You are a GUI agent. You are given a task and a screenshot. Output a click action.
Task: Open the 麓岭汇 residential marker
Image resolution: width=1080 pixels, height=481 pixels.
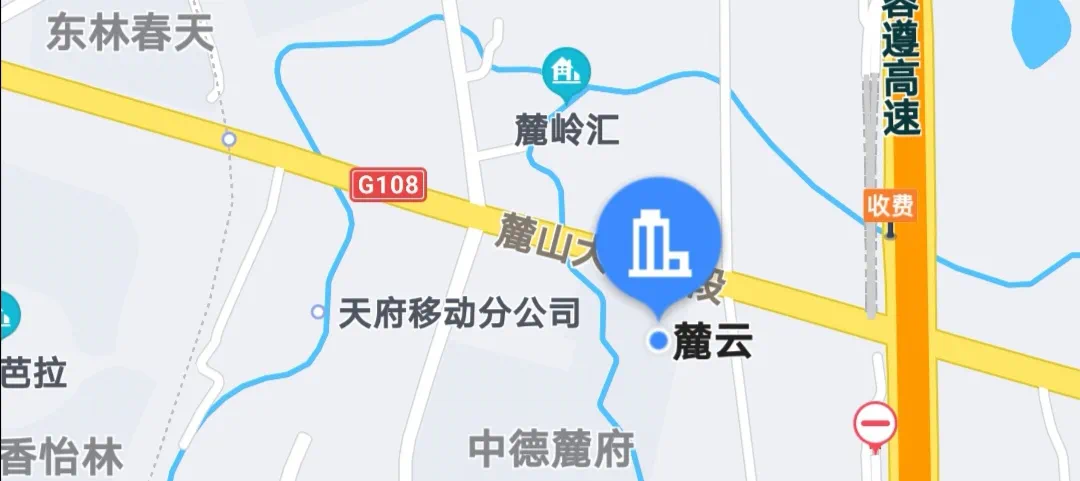pos(566,72)
